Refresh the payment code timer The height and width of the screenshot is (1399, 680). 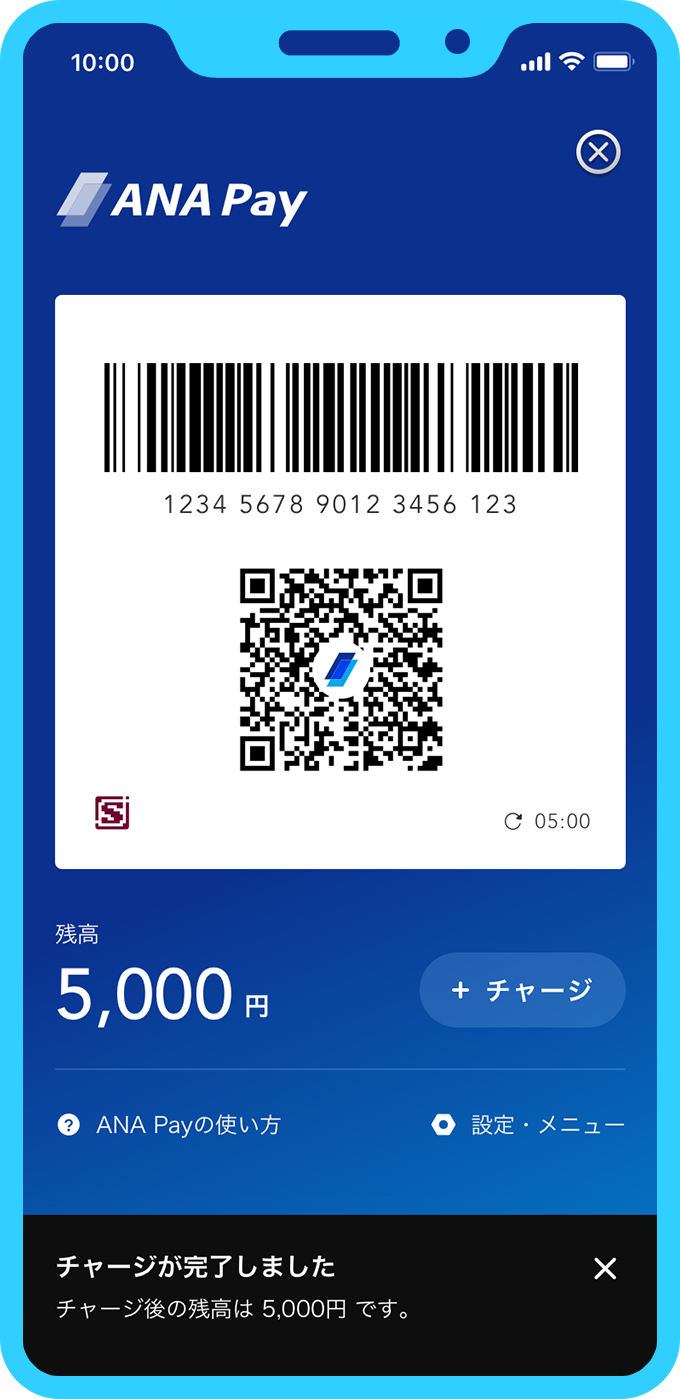click(x=513, y=822)
